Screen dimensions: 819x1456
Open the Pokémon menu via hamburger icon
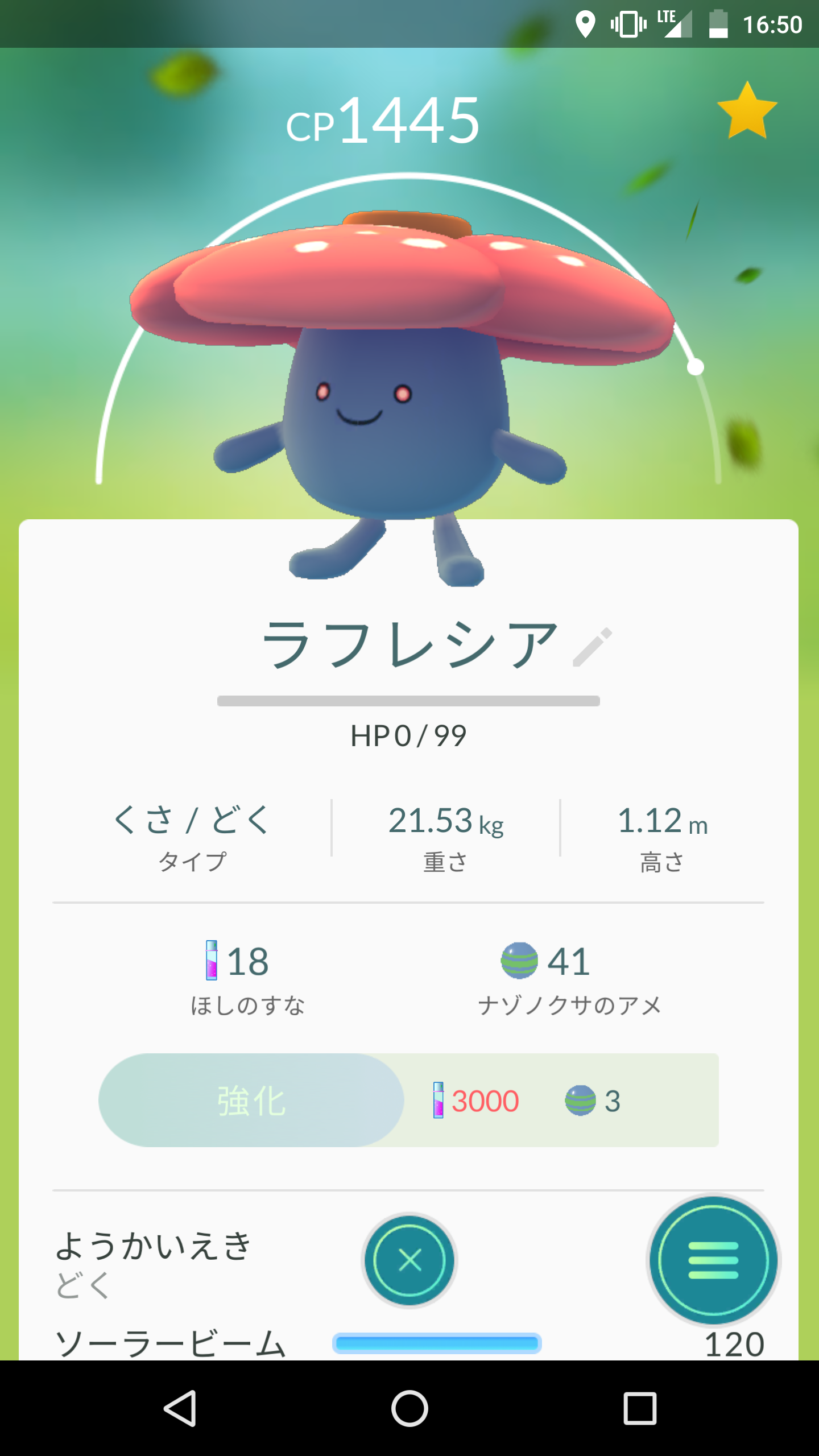point(714,1260)
